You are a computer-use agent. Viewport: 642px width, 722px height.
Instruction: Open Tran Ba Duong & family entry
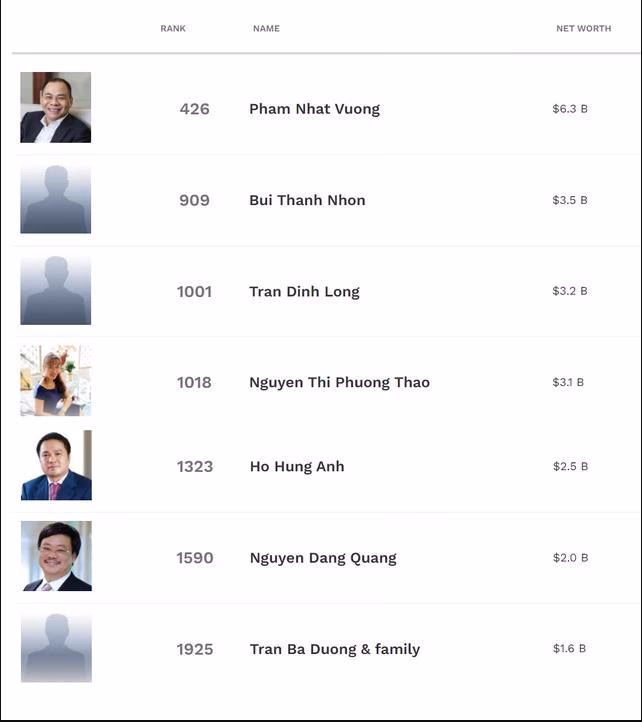[335, 649]
